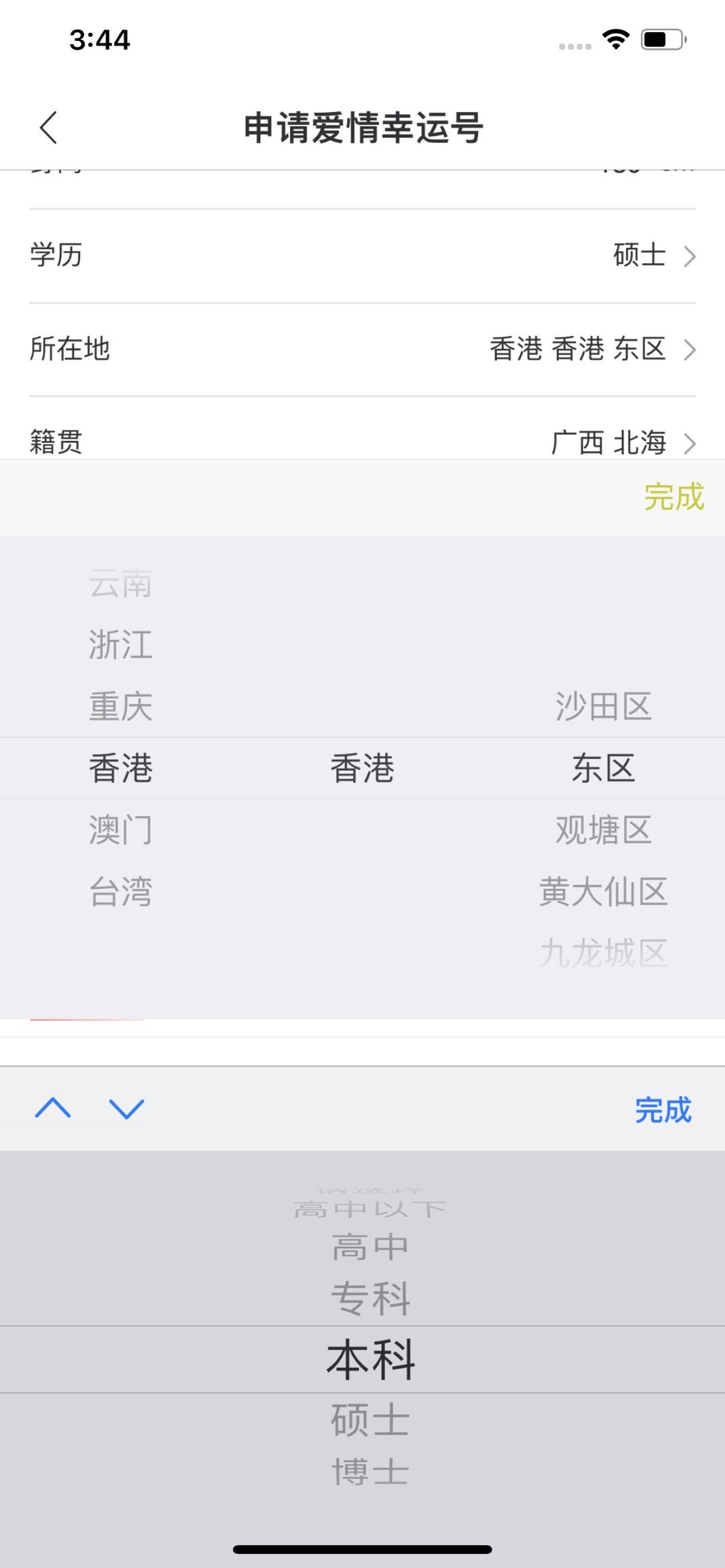Choose 高中 in the education picker
Screen dimensions: 725x1568
[x=370, y=1247]
